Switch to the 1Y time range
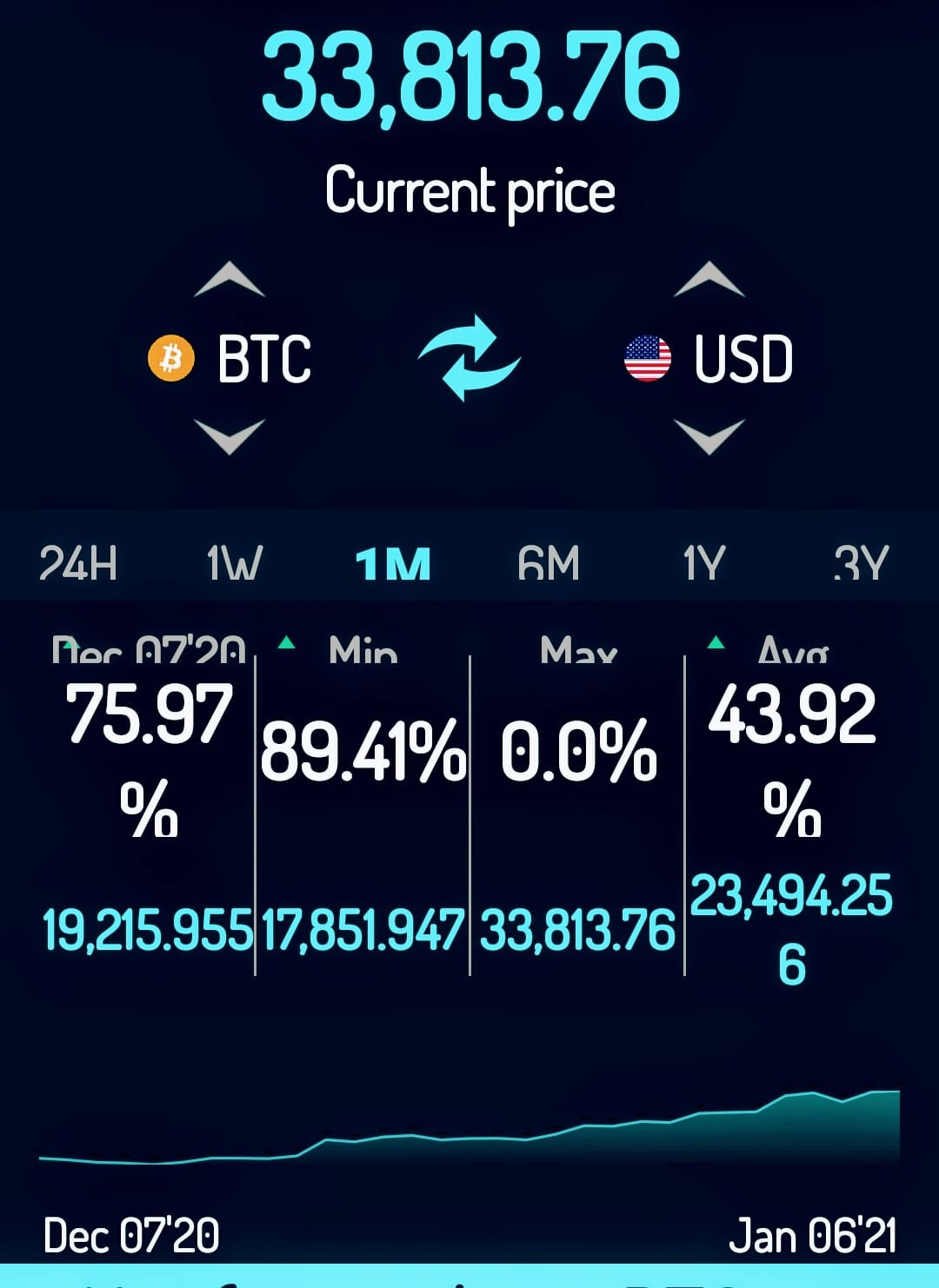The image size is (939, 1288). [704, 563]
